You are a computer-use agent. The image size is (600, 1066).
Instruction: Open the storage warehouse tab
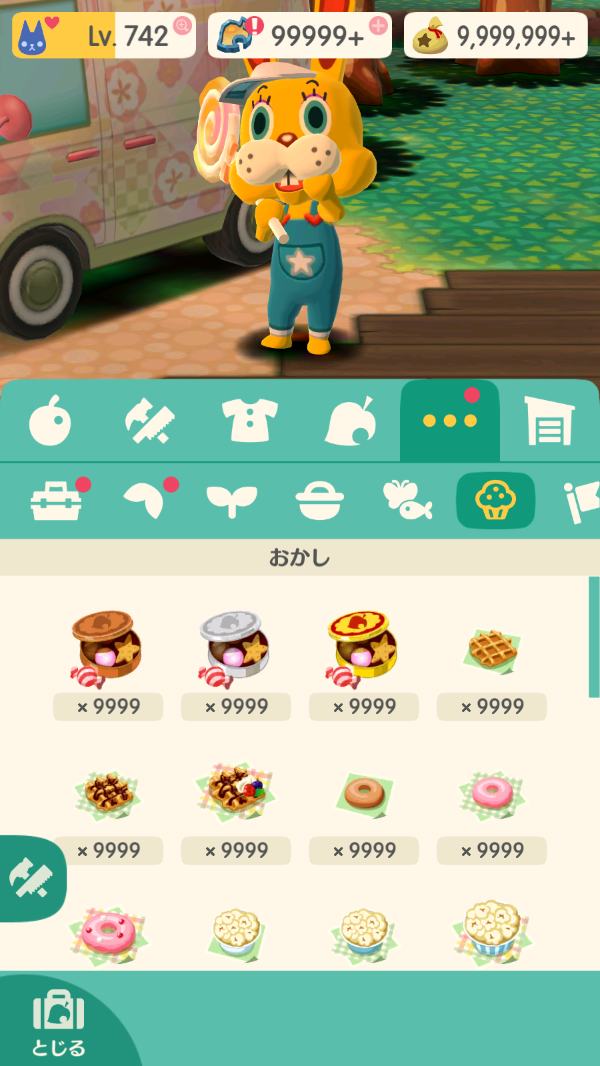[549, 421]
